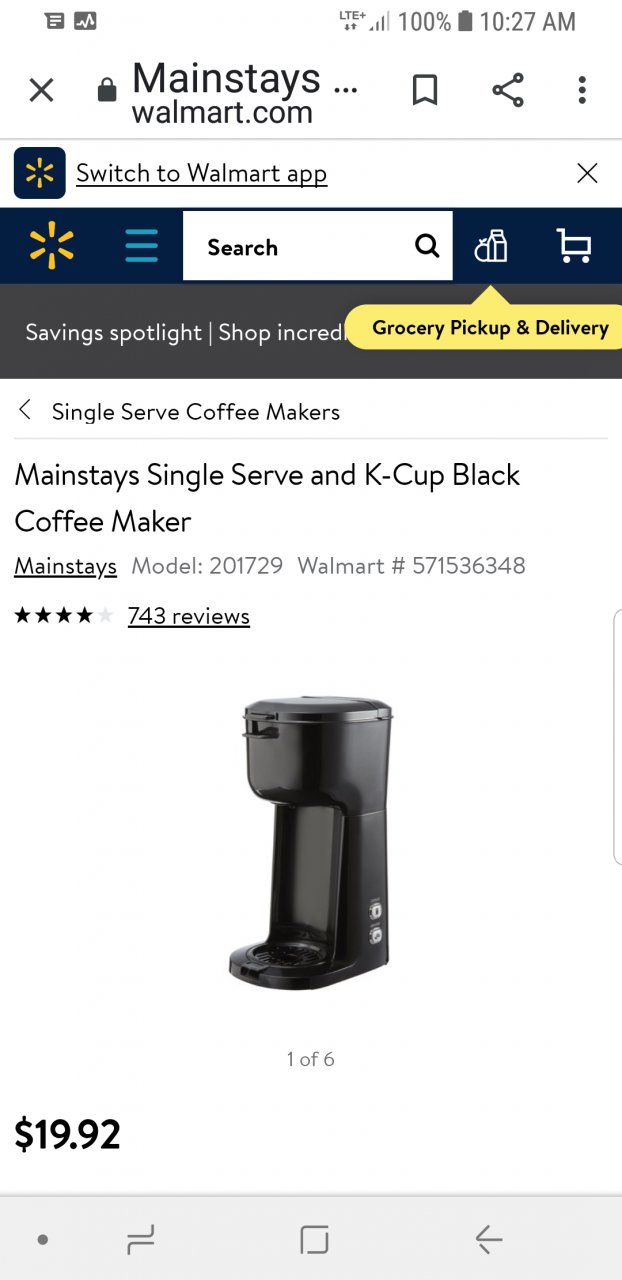Tap the system back button
This screenshot has width=622, height=1280.
point(488,1240)
